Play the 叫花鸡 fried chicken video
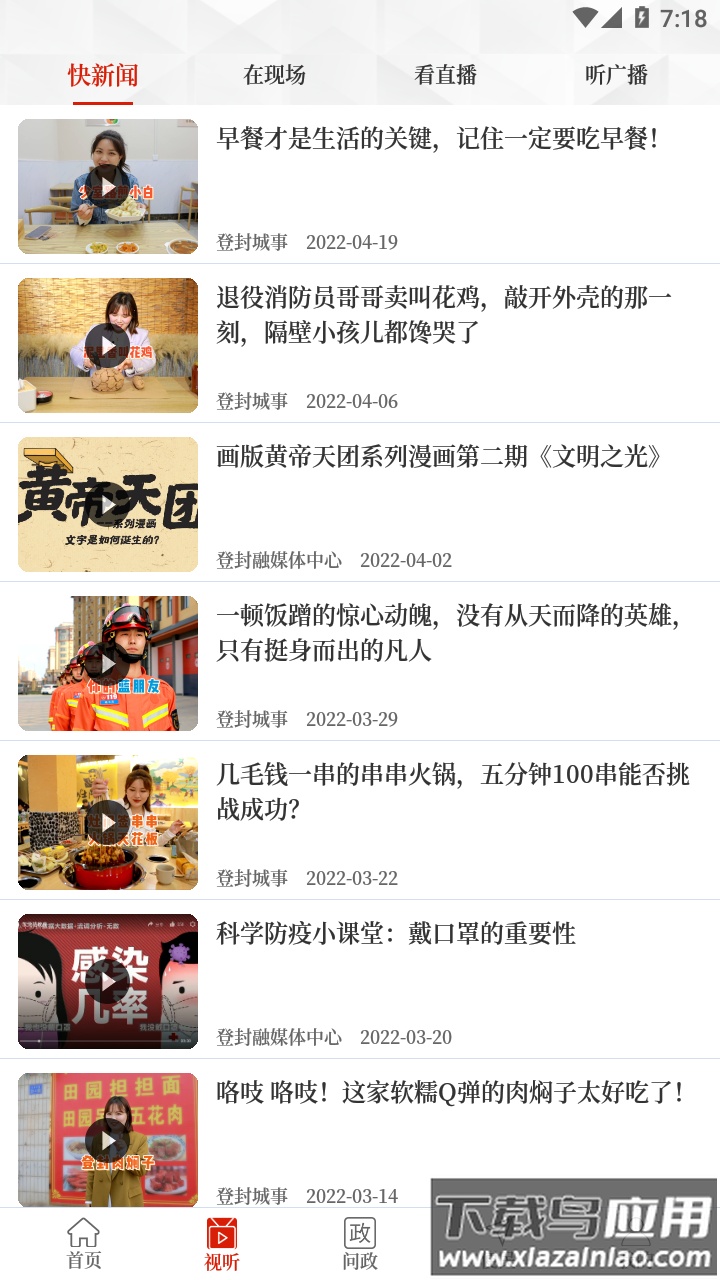This screenshot has width=720, height=1280. (x=107, y=344)
